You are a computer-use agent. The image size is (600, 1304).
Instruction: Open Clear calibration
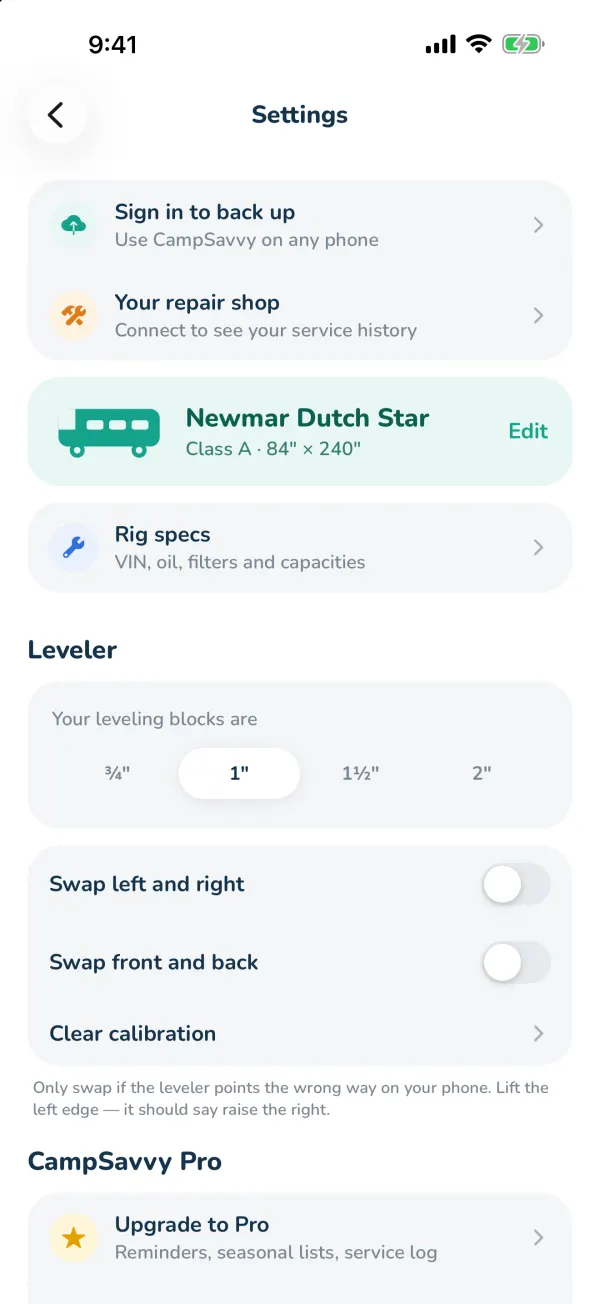click(x=300, y=1033)
